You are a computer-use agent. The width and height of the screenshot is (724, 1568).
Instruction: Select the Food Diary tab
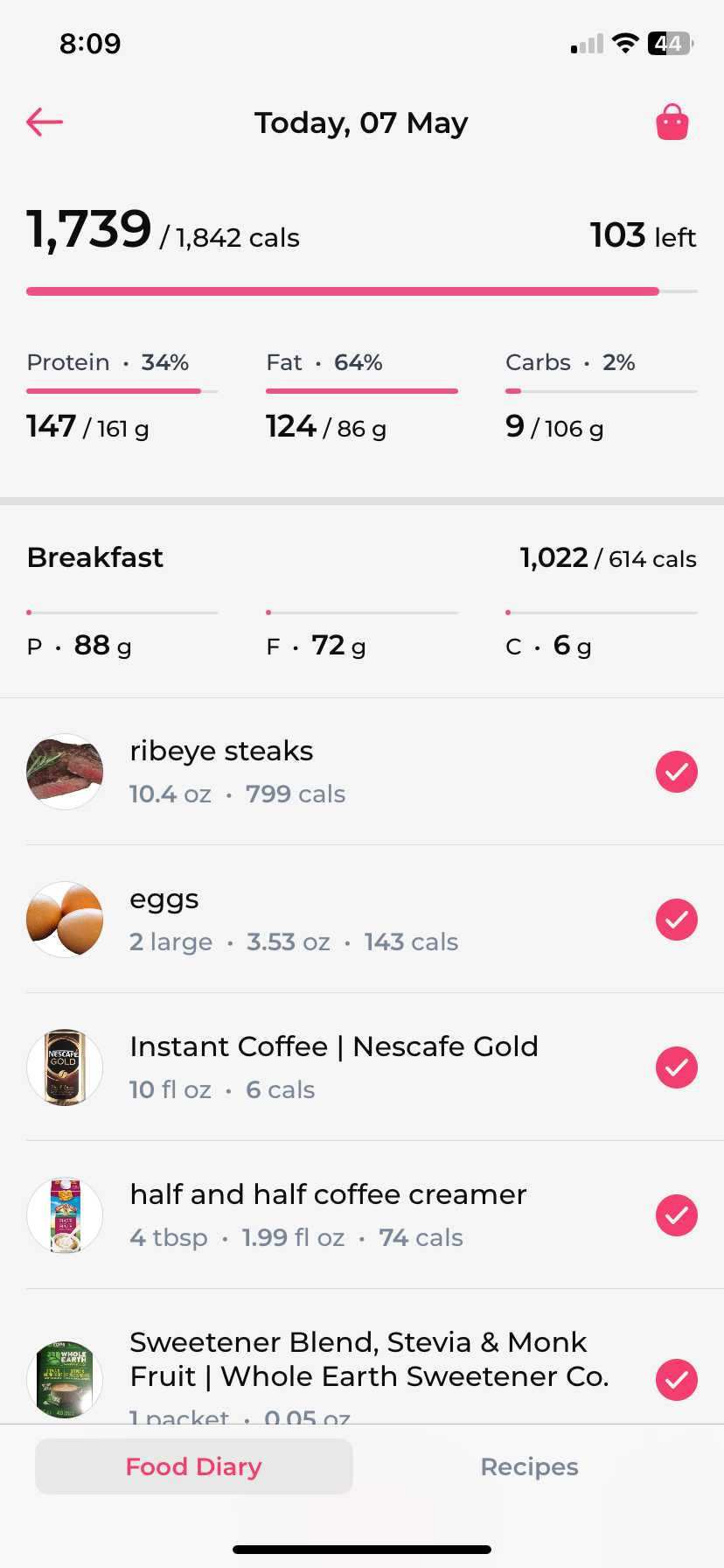(x=194, y=1466)
